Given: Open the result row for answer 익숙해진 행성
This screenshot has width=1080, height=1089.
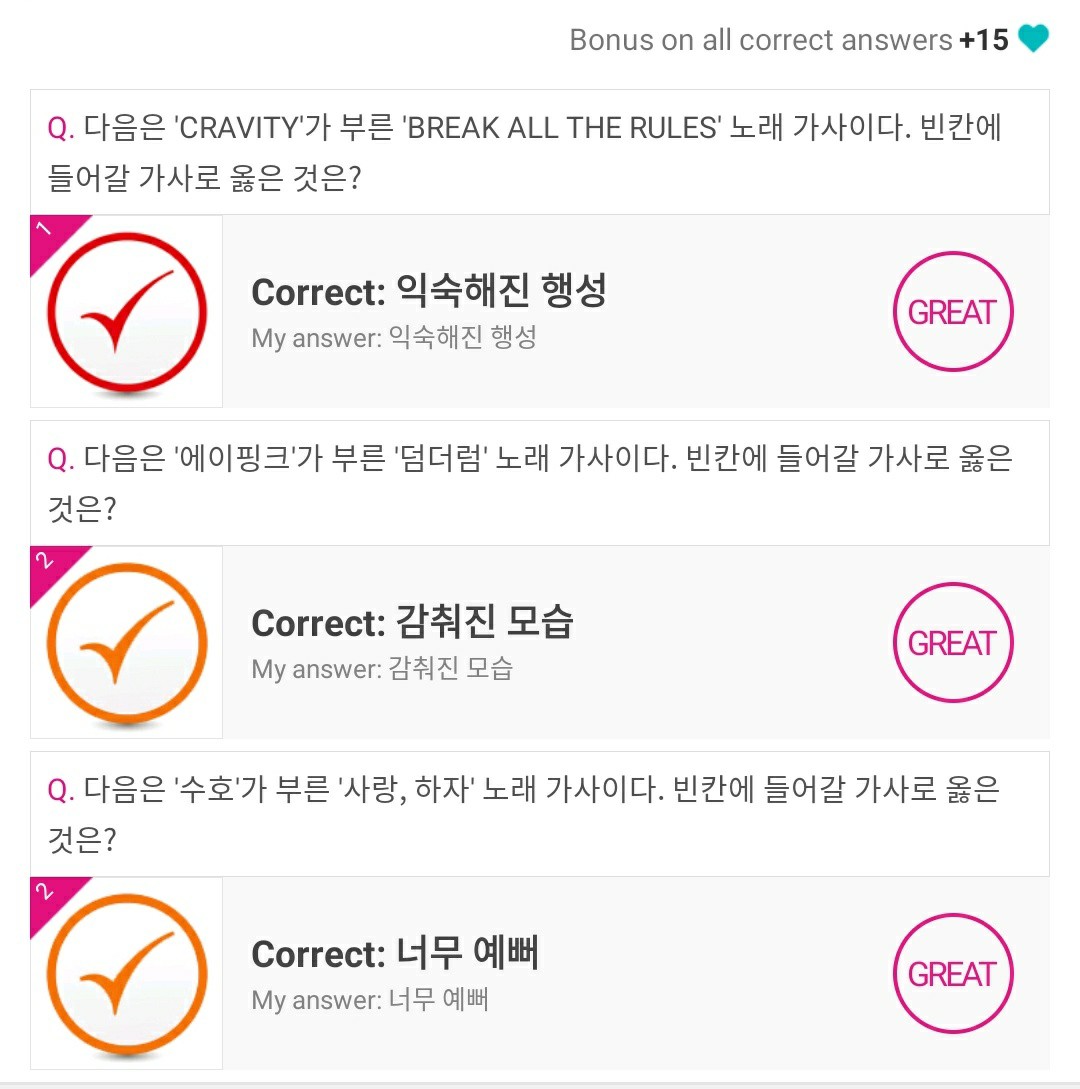Looking at the screenshot, I should click(x=540, y=312).
